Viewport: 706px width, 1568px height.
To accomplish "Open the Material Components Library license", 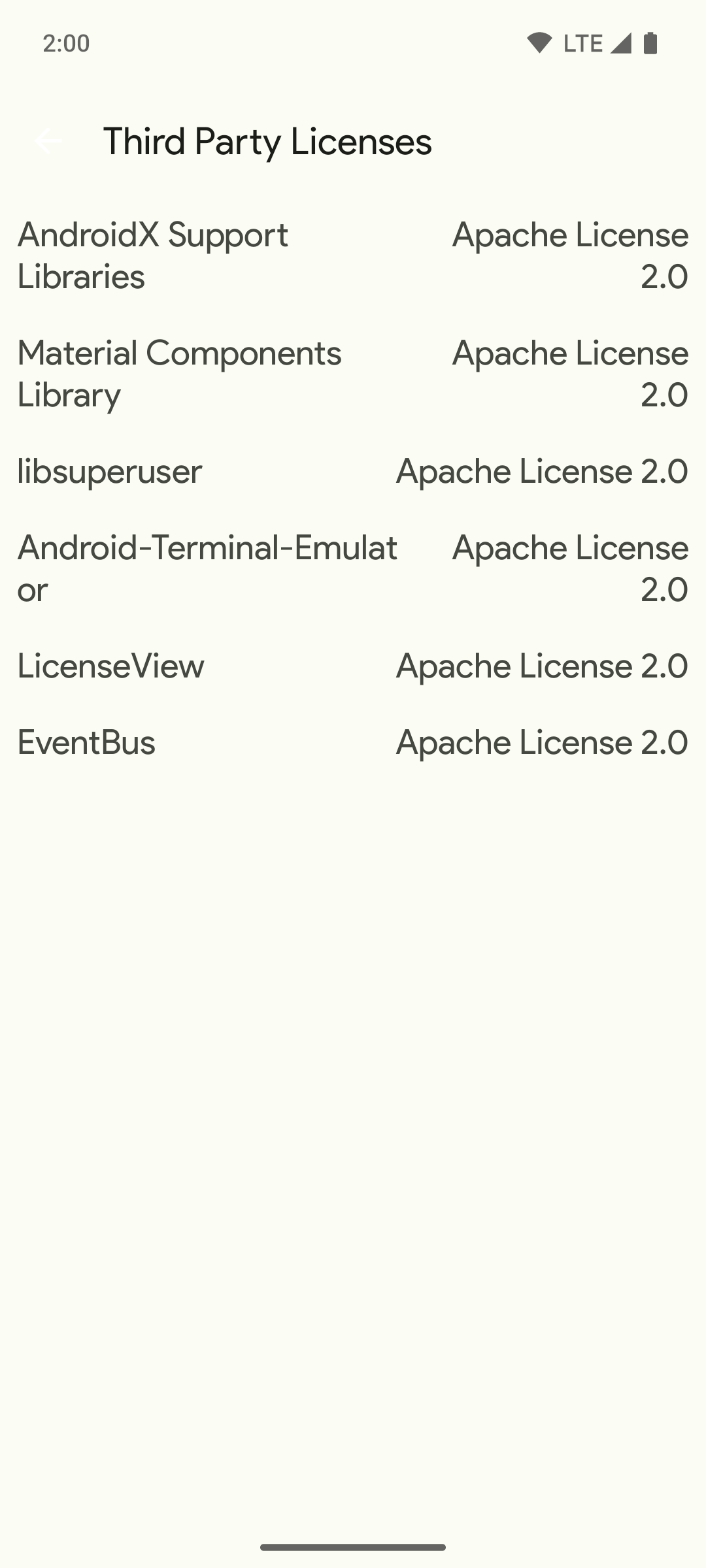I will pyautogui.click(x=353, y=374).
